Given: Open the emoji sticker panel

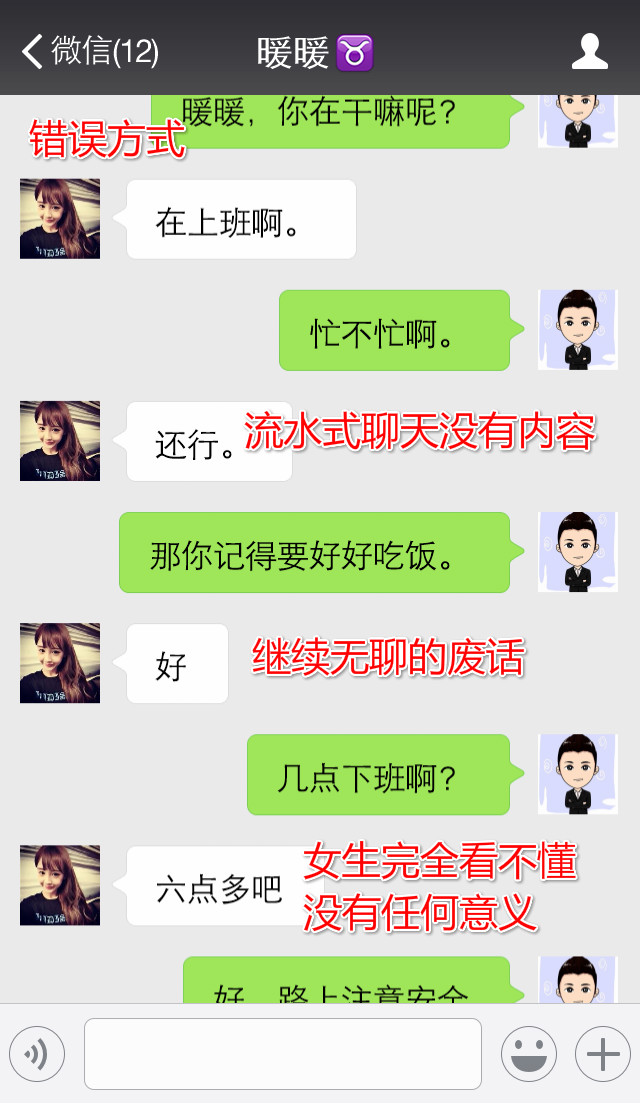Looking at the screenshot, I should pos(528,1054).
